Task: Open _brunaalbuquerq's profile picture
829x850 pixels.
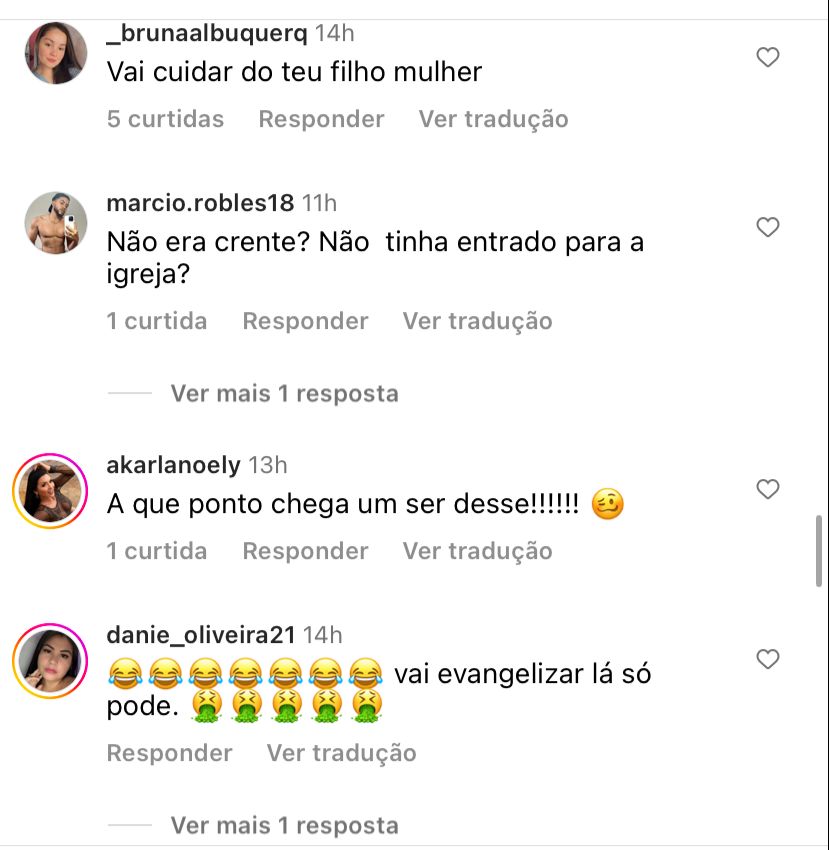Action: click(55, 53)
